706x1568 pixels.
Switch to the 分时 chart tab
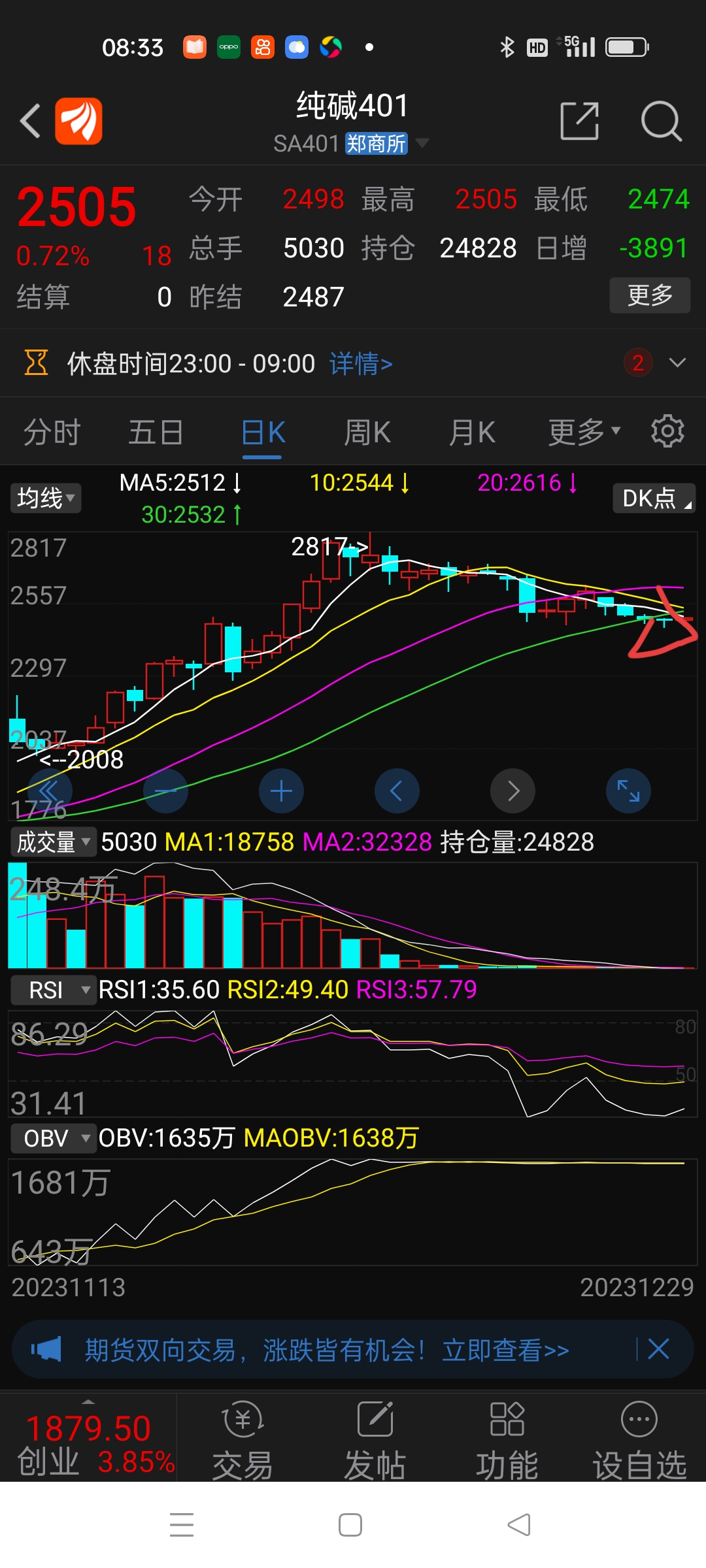pyautogui.click(x=52, y=433)
